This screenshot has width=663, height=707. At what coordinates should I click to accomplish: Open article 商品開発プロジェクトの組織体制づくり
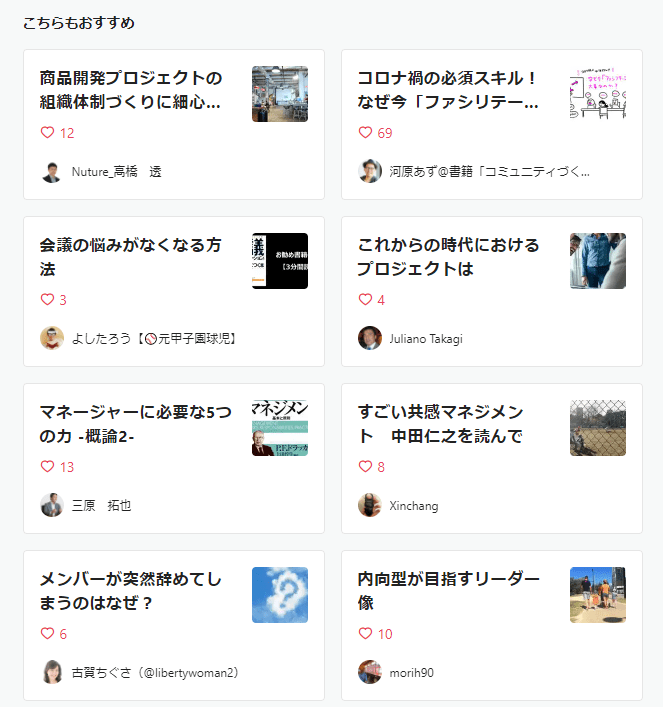click(131, 90)
